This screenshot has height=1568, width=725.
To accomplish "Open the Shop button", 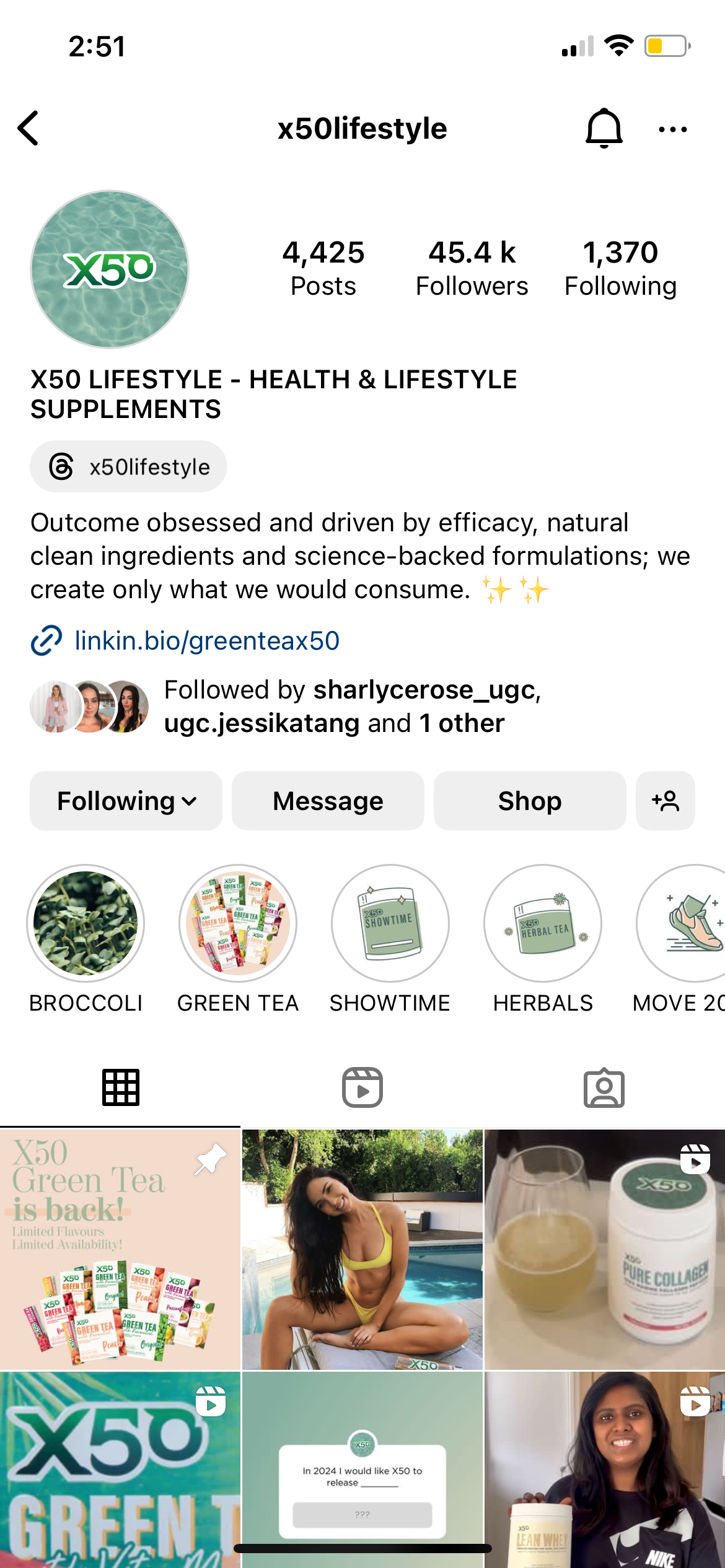I will click(530, 801).
